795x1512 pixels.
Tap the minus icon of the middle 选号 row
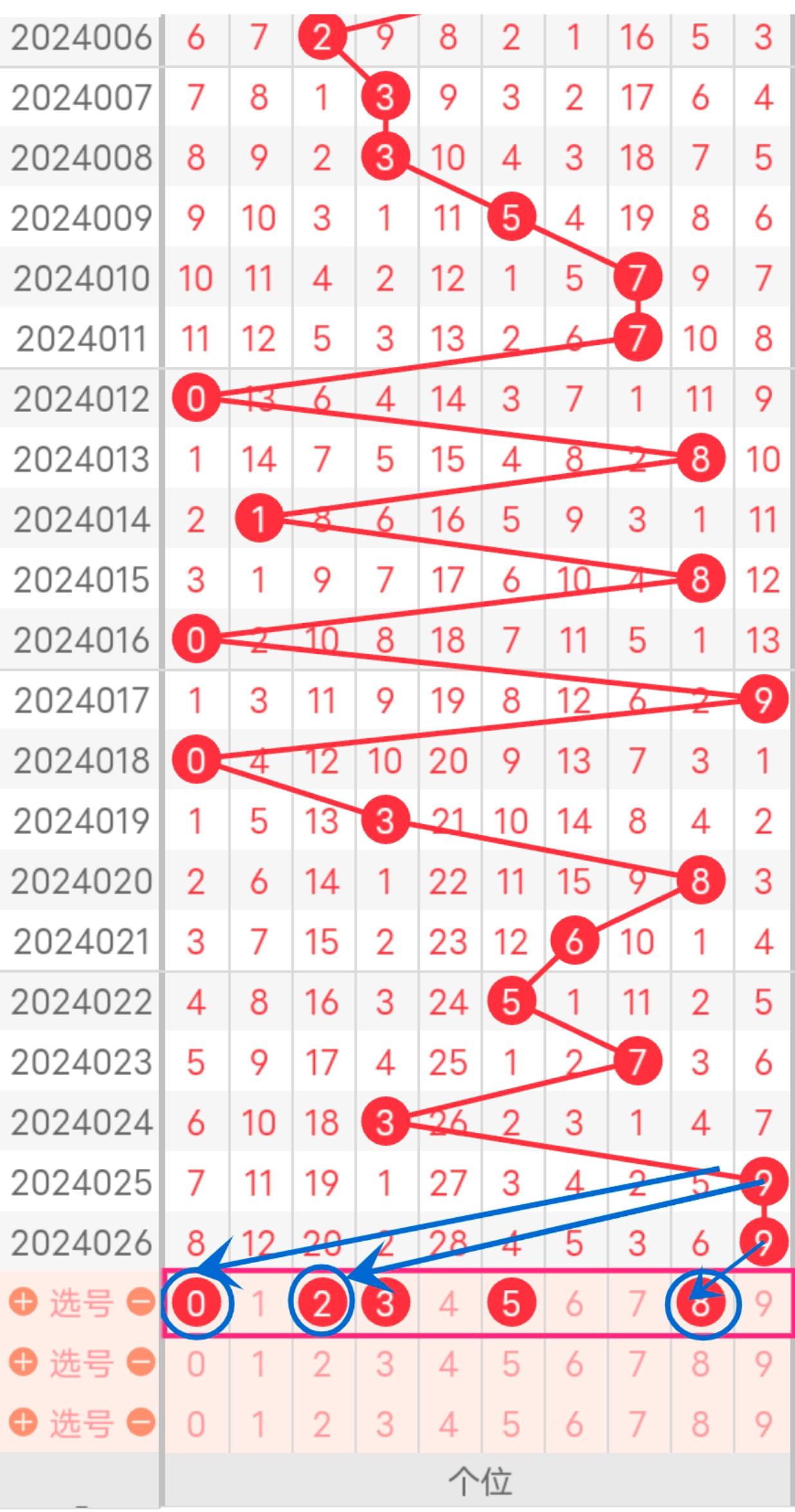click(x=140, y=1362)
